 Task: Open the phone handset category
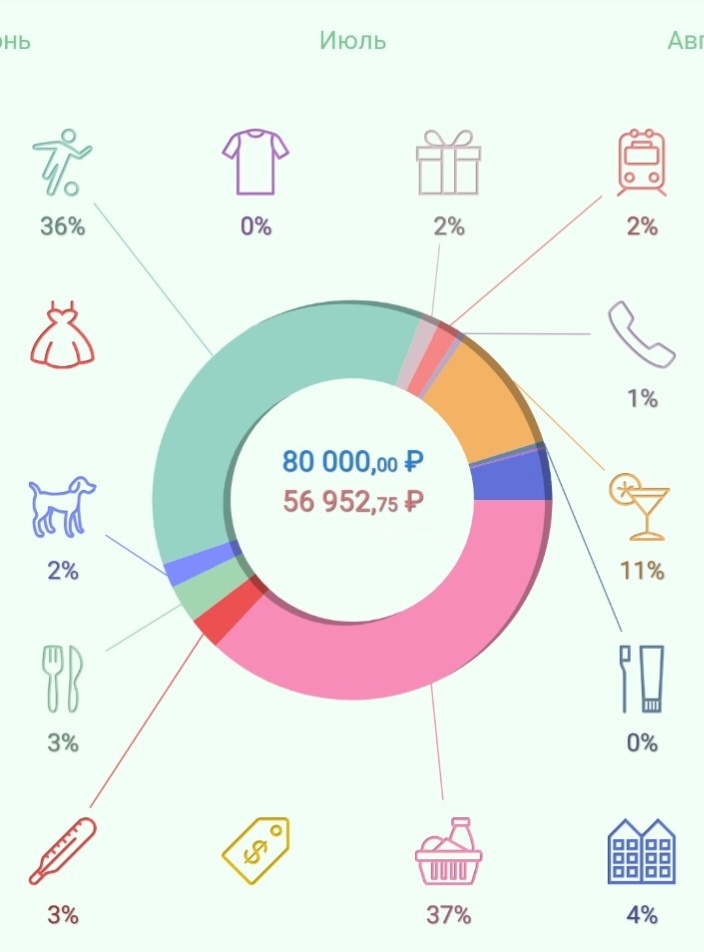coord(641,336)
